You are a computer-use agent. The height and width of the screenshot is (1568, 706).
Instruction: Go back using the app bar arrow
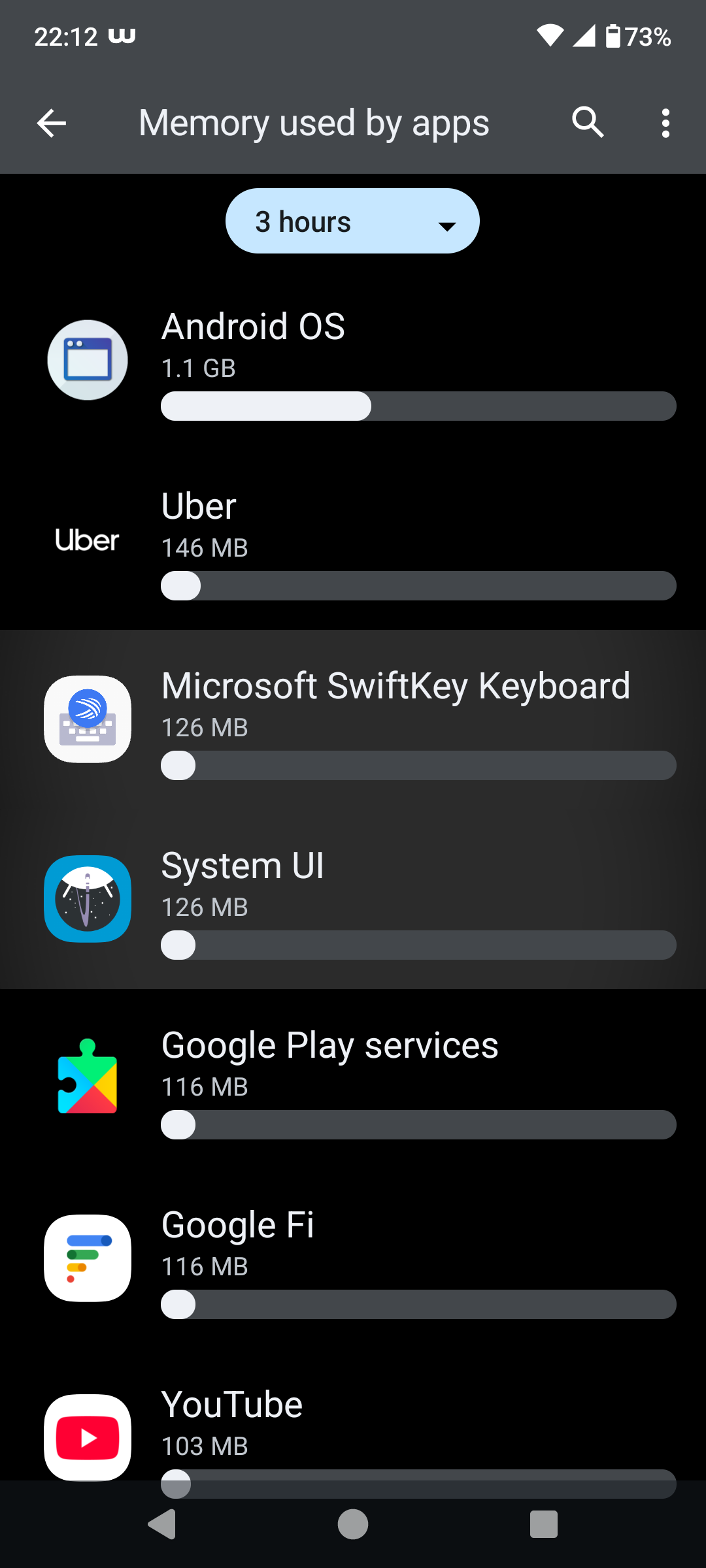click(52, 123)
